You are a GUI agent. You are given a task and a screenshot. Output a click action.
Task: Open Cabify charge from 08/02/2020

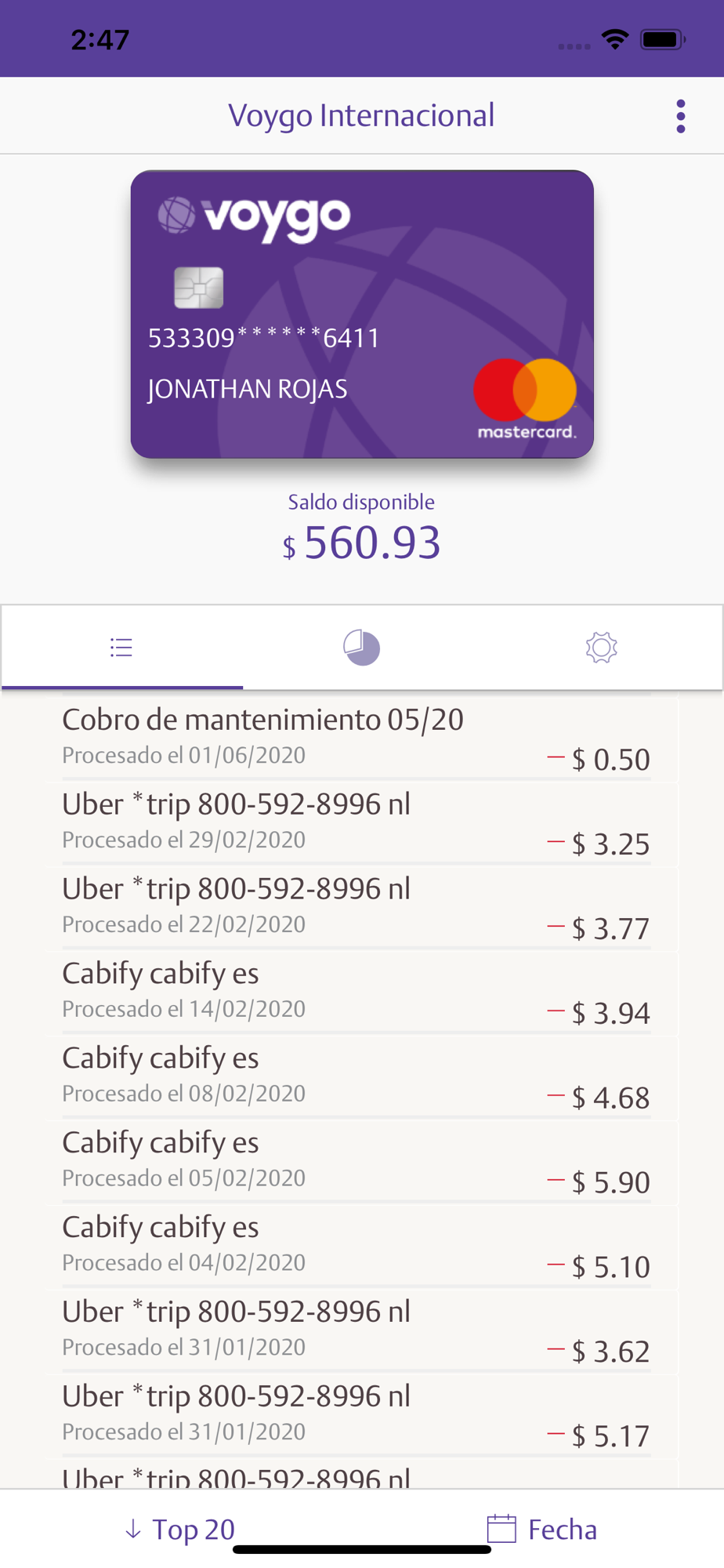tap(361, 1077)
